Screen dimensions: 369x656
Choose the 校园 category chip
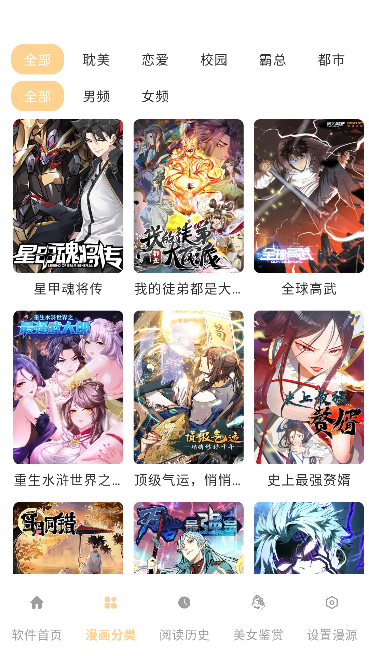pyautogui.click(x=213, y=60)
